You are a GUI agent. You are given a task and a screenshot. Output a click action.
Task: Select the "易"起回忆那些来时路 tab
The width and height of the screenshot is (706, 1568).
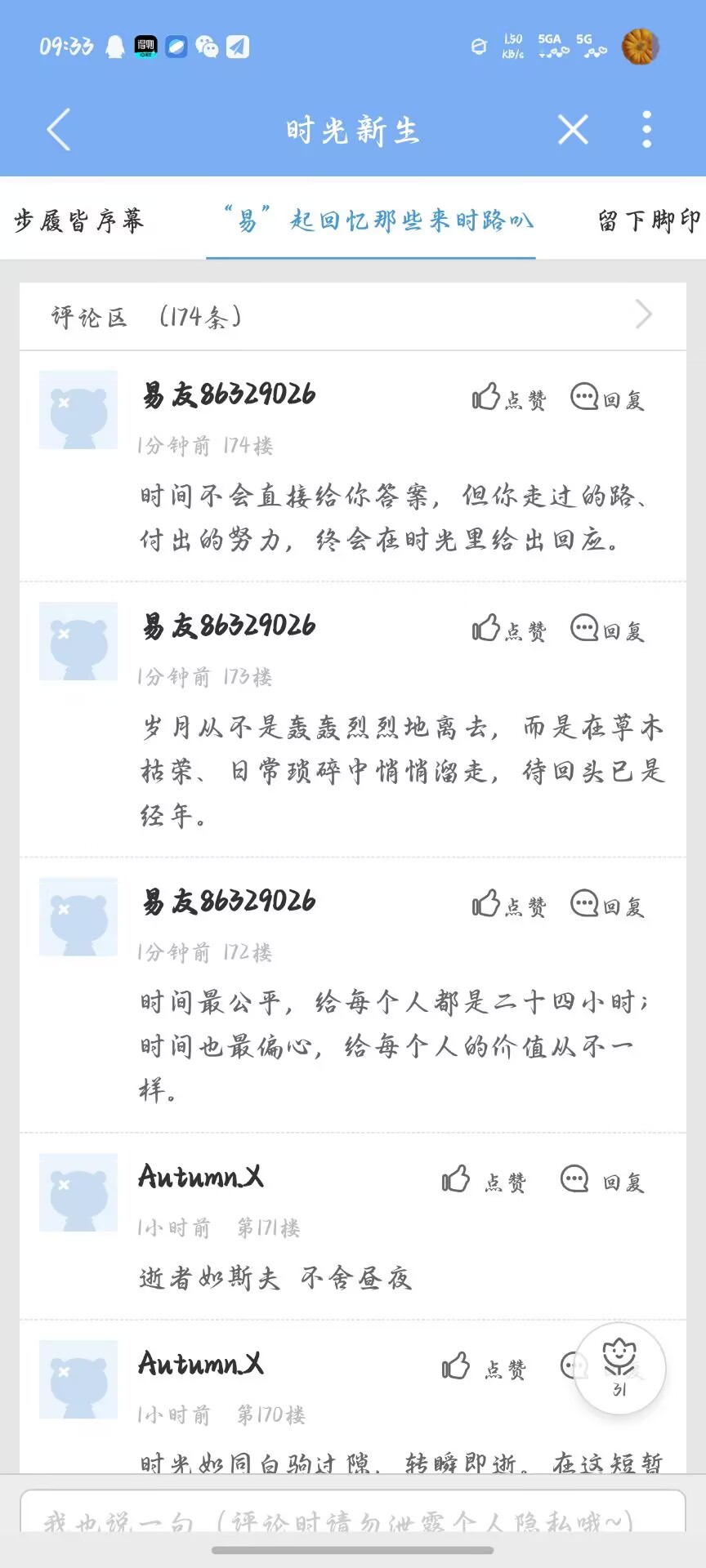tap(377, 220)
